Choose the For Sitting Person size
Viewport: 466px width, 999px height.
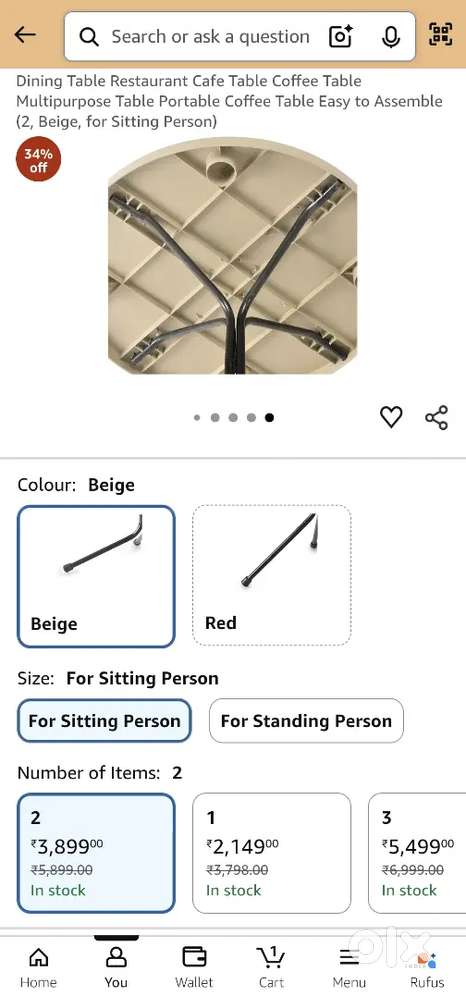click(105, 721)
